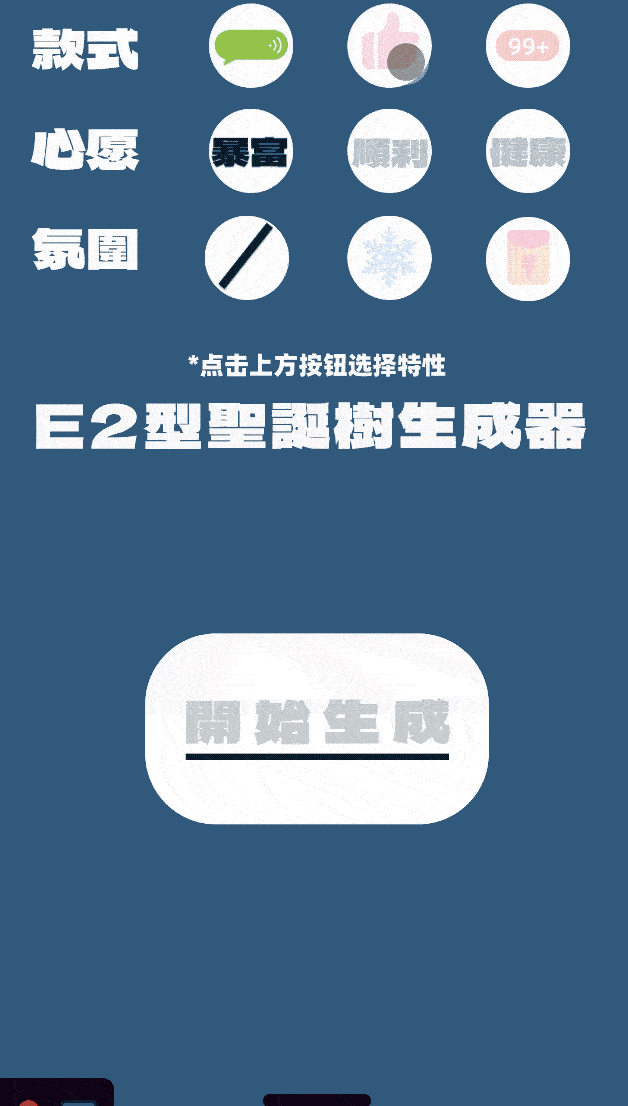The height and width of the screenshot is (1106, 628).
Task: Choose the 順利 wish option
Action: 390,151
